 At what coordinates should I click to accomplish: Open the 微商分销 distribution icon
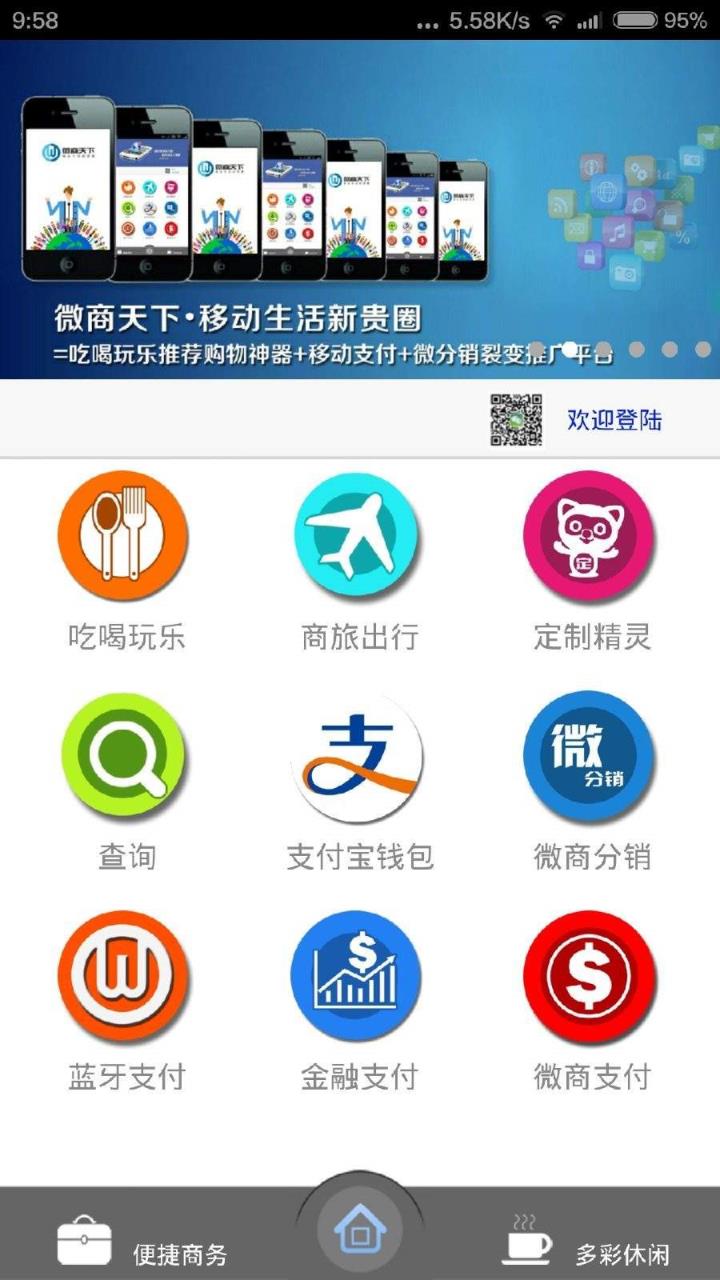click(590, 757)
